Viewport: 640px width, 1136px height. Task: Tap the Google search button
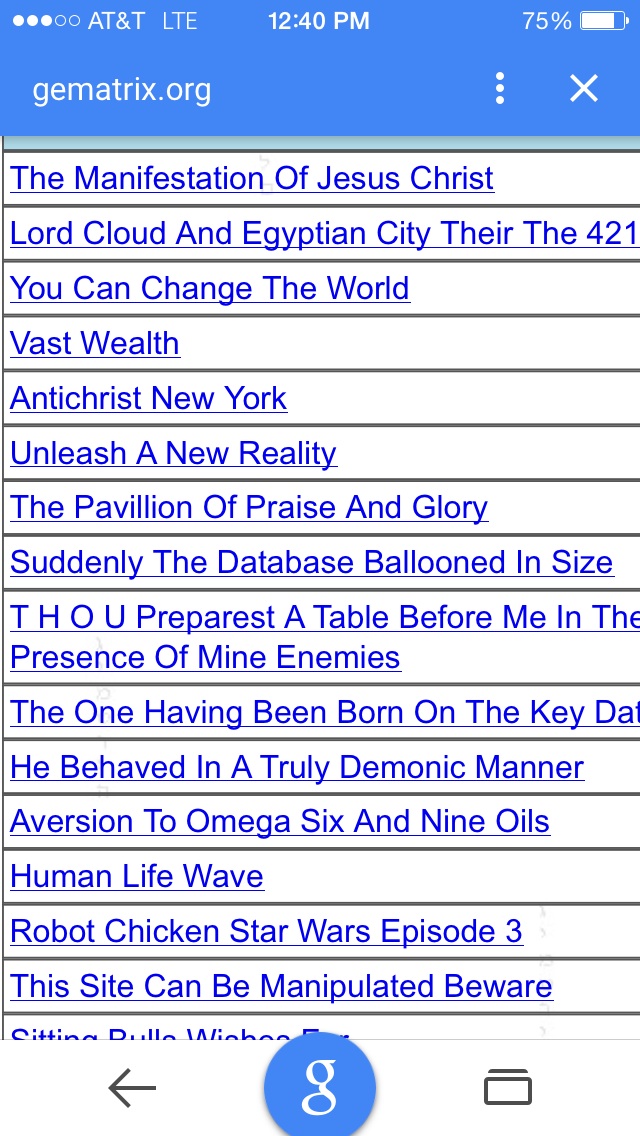click(x=320, y=1087)
